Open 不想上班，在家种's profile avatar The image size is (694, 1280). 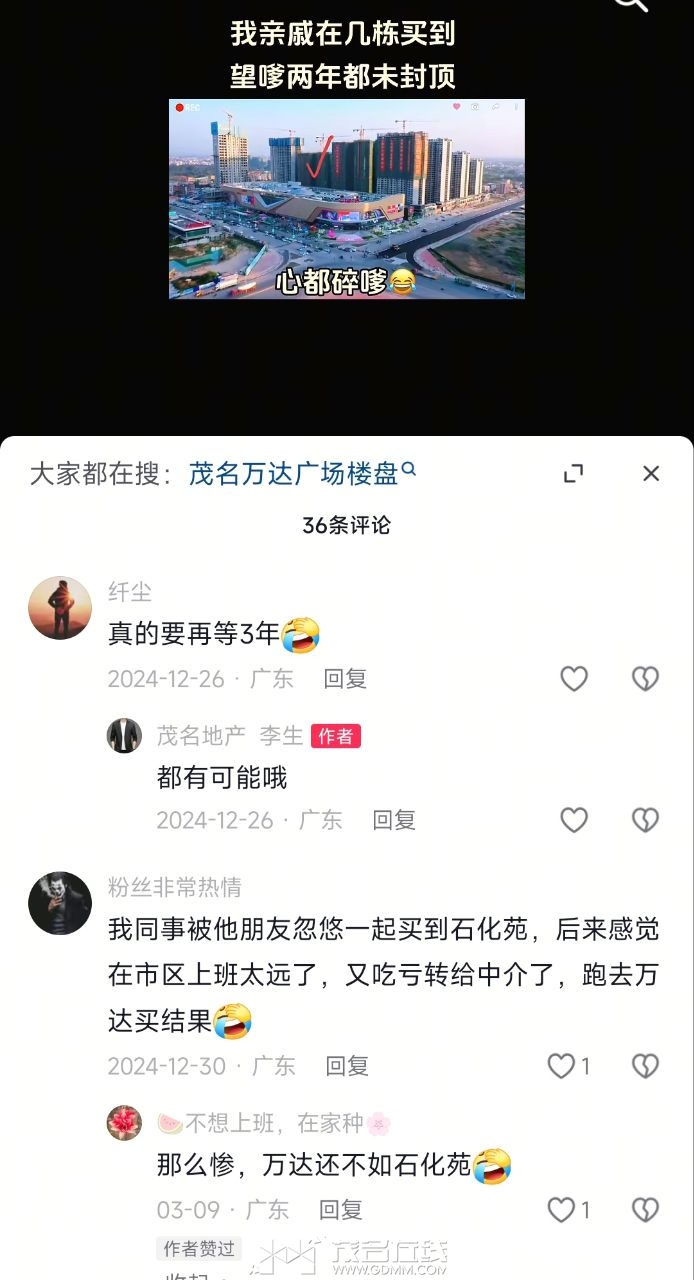click(x=125, y=1124)
